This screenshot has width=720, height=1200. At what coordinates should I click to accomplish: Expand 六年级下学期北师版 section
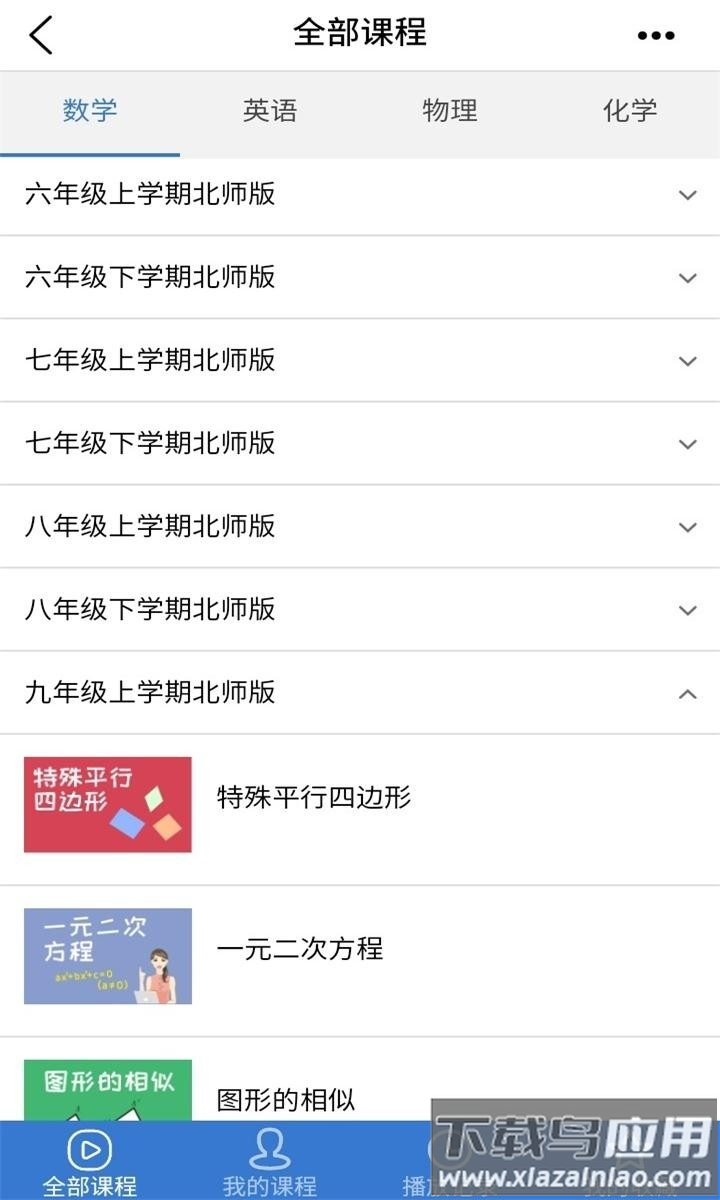[360, 277]
